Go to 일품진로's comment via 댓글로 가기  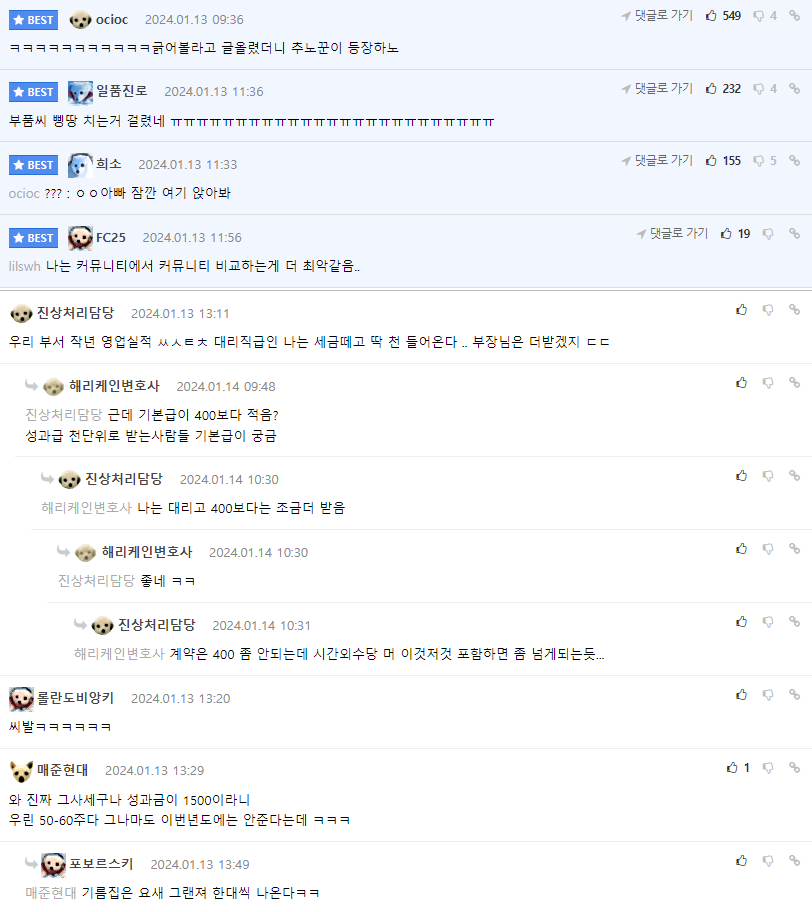657,89
